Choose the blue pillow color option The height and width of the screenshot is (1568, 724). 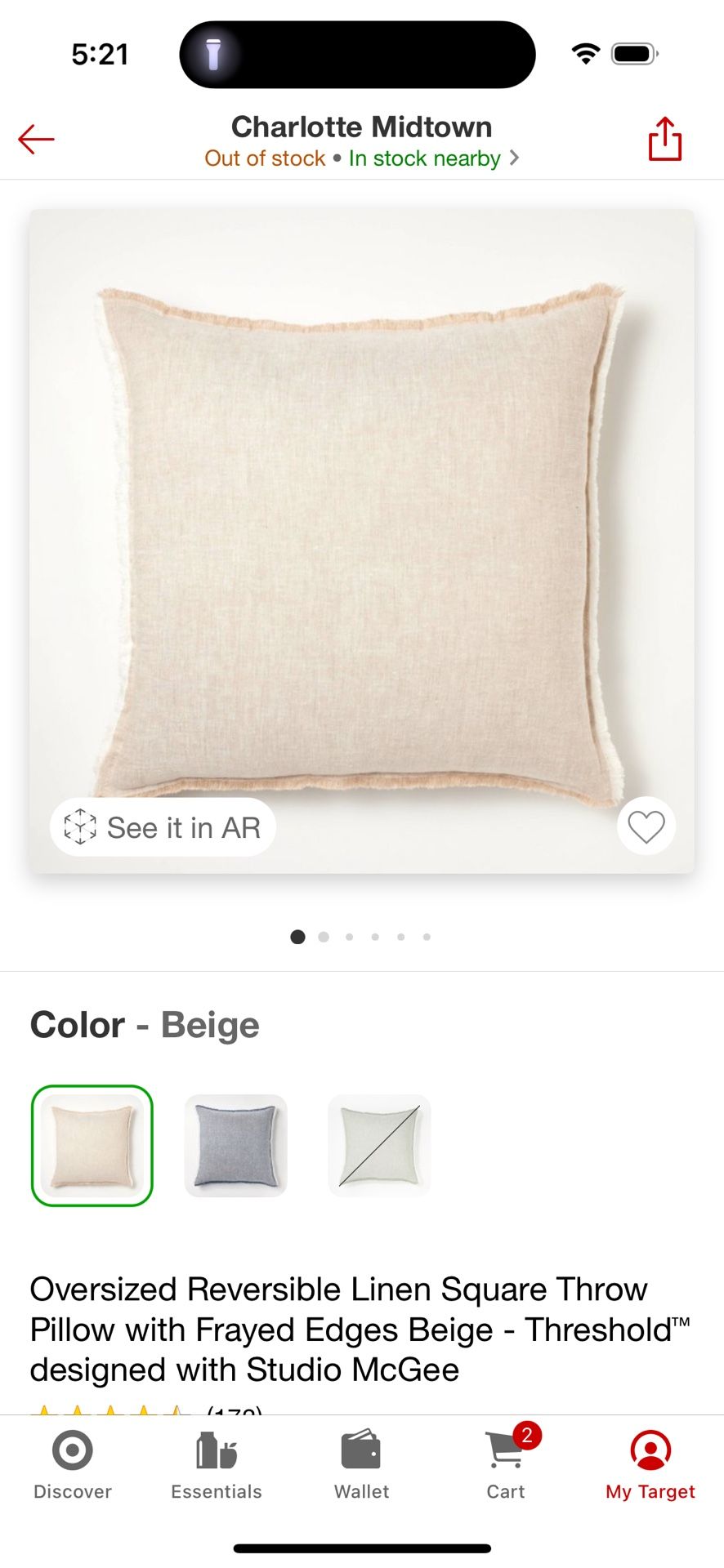[x=235, y=1146]
